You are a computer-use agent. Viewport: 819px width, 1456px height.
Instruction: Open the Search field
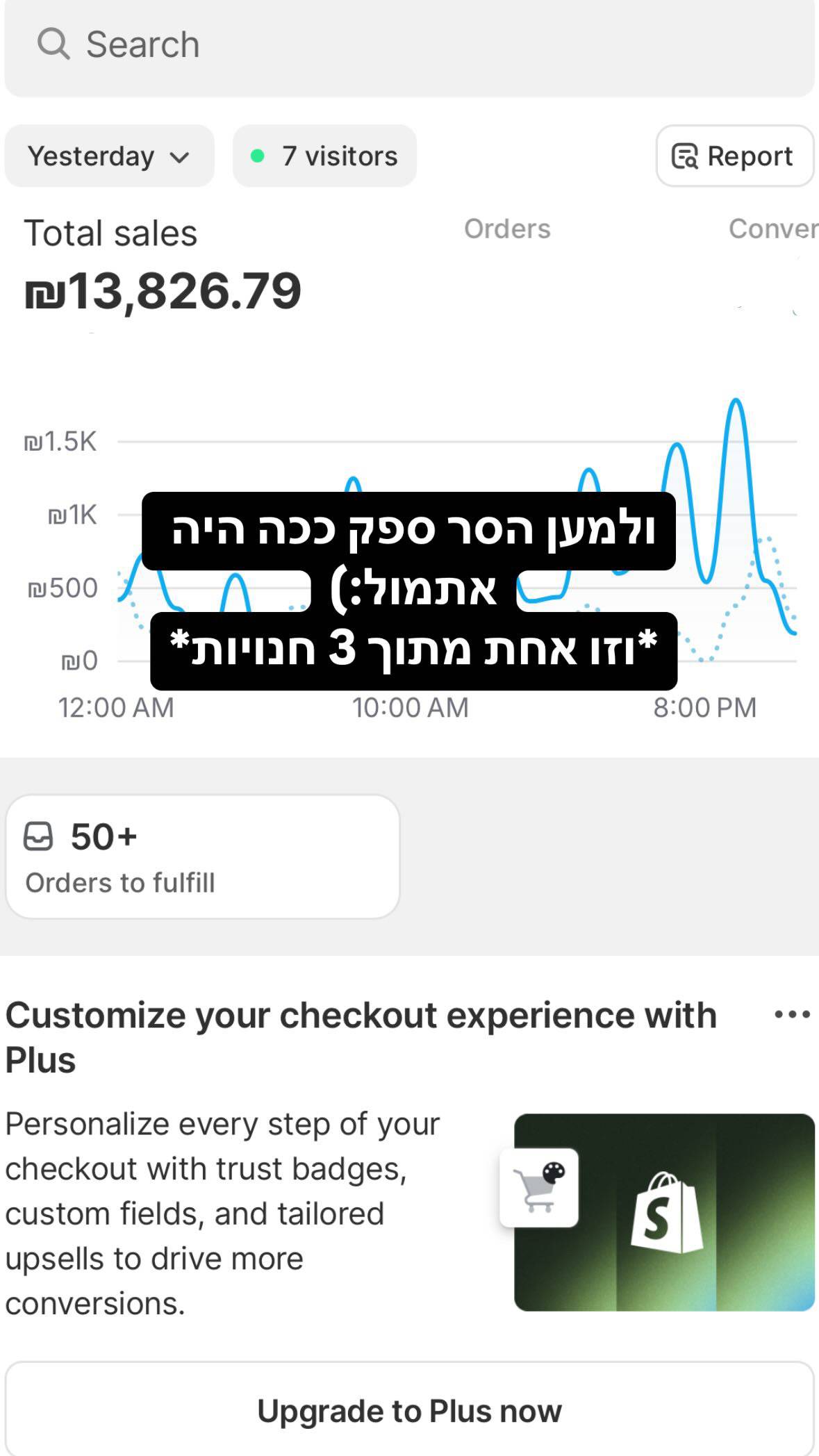408,45
